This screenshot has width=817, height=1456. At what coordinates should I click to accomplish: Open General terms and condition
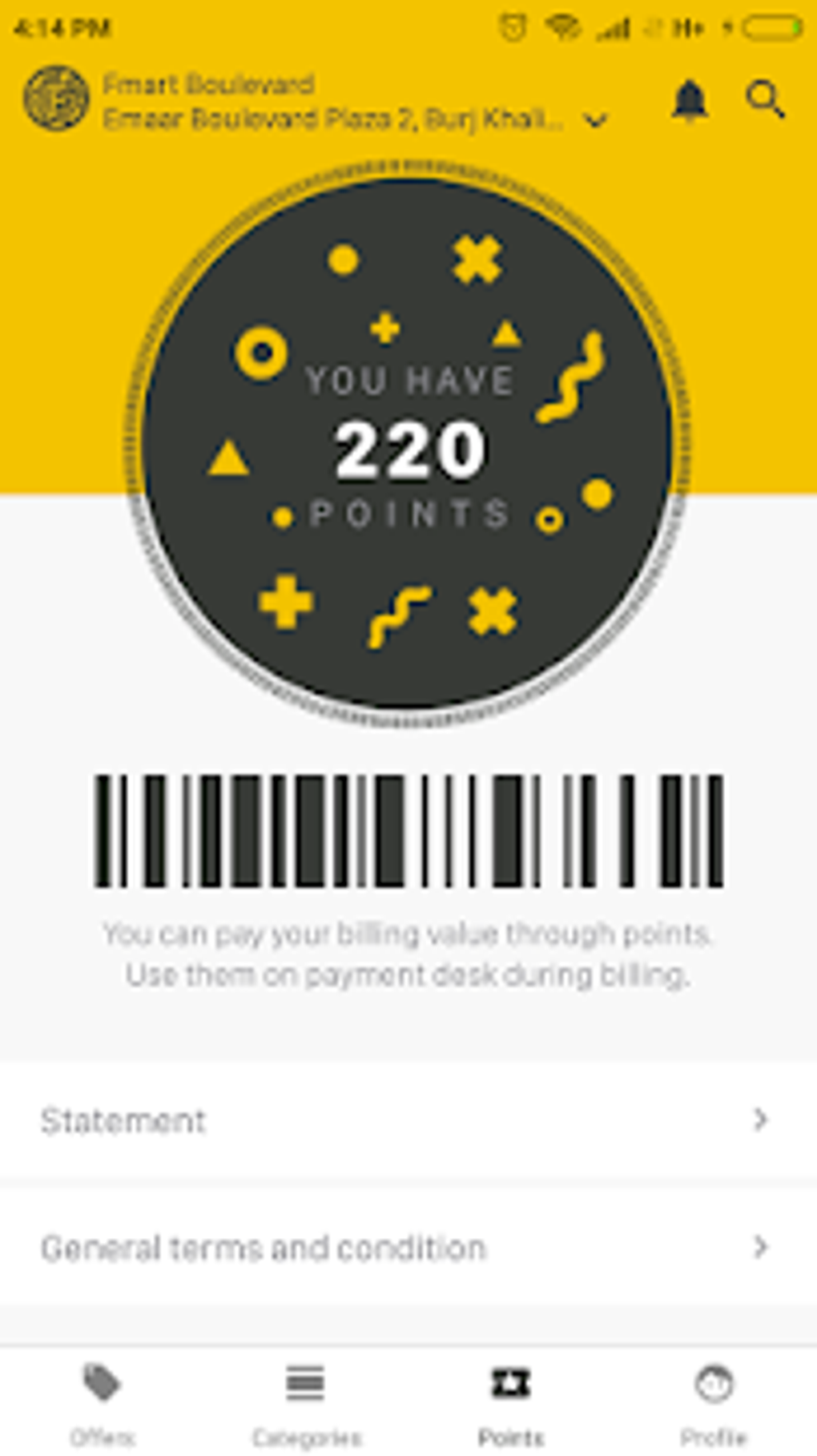click(x=408, y=1248)
